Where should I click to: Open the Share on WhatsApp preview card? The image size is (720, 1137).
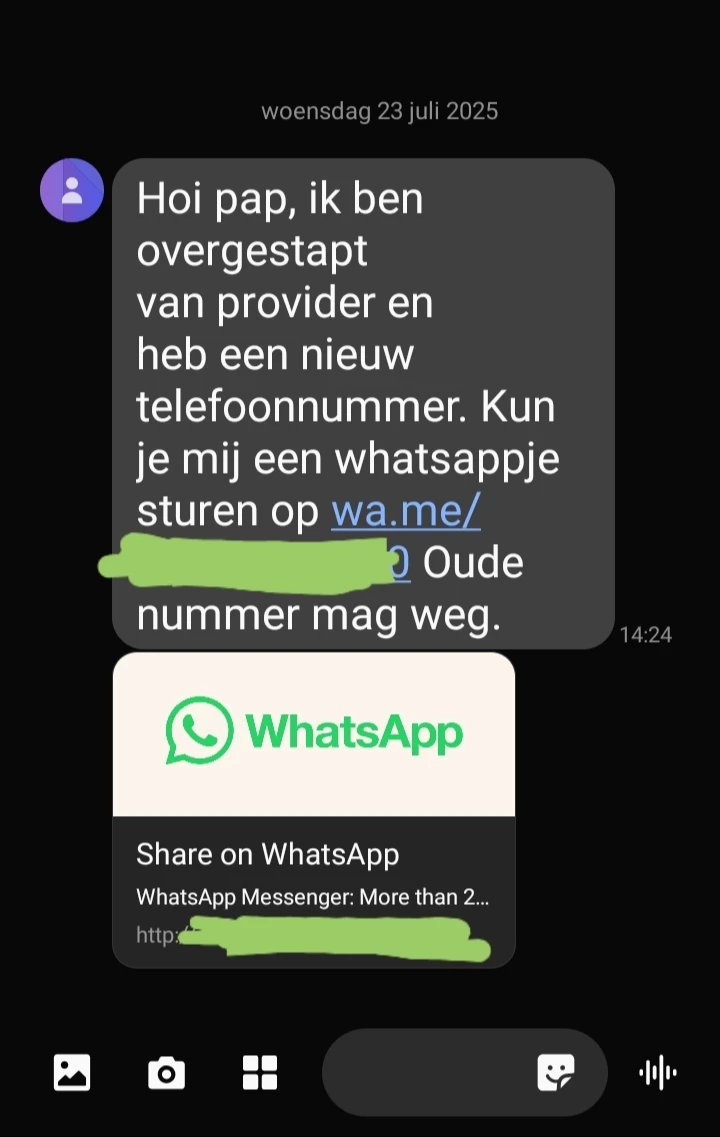click(314, 810)
